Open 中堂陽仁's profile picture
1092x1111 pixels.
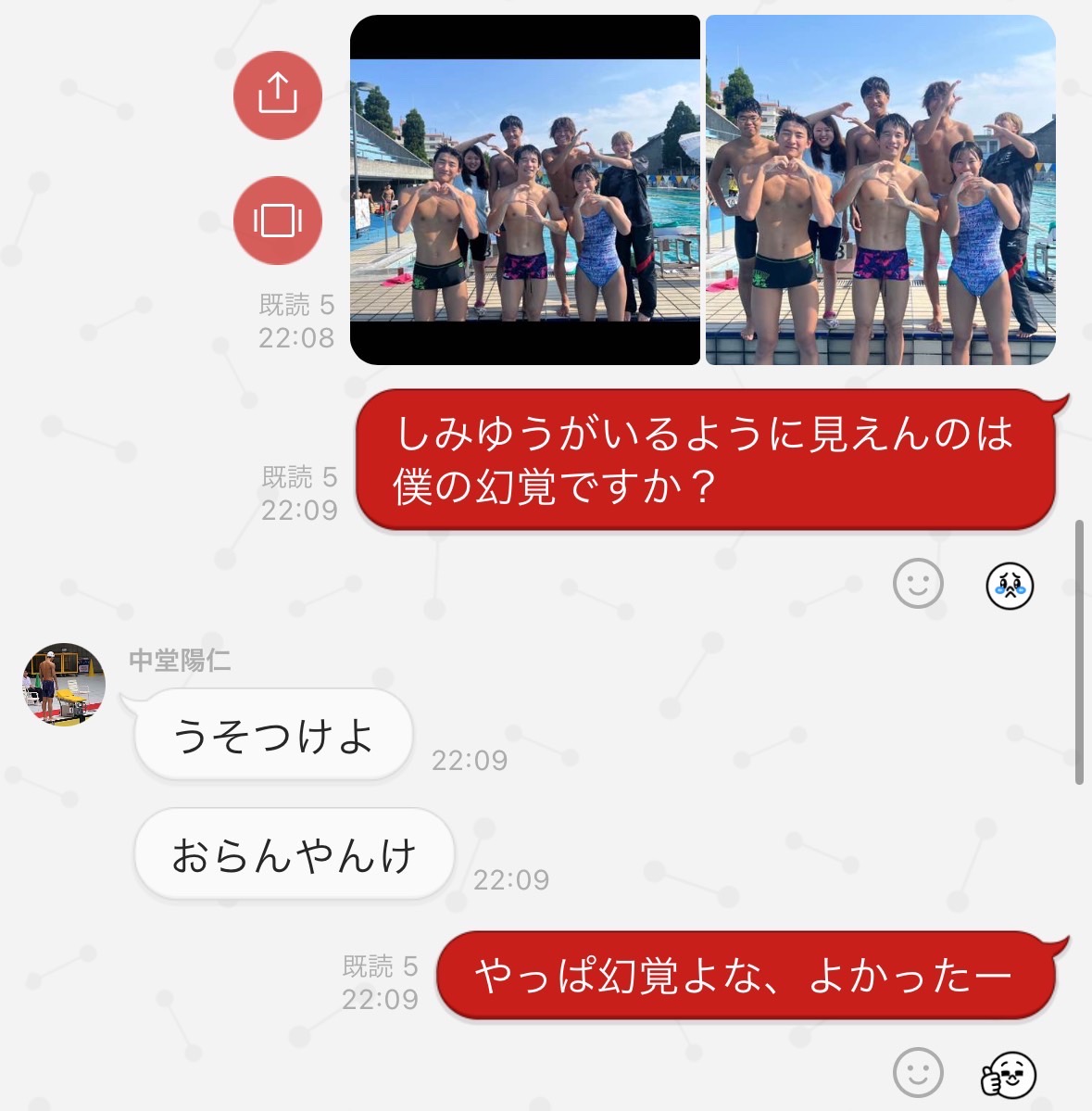point(64,685)
